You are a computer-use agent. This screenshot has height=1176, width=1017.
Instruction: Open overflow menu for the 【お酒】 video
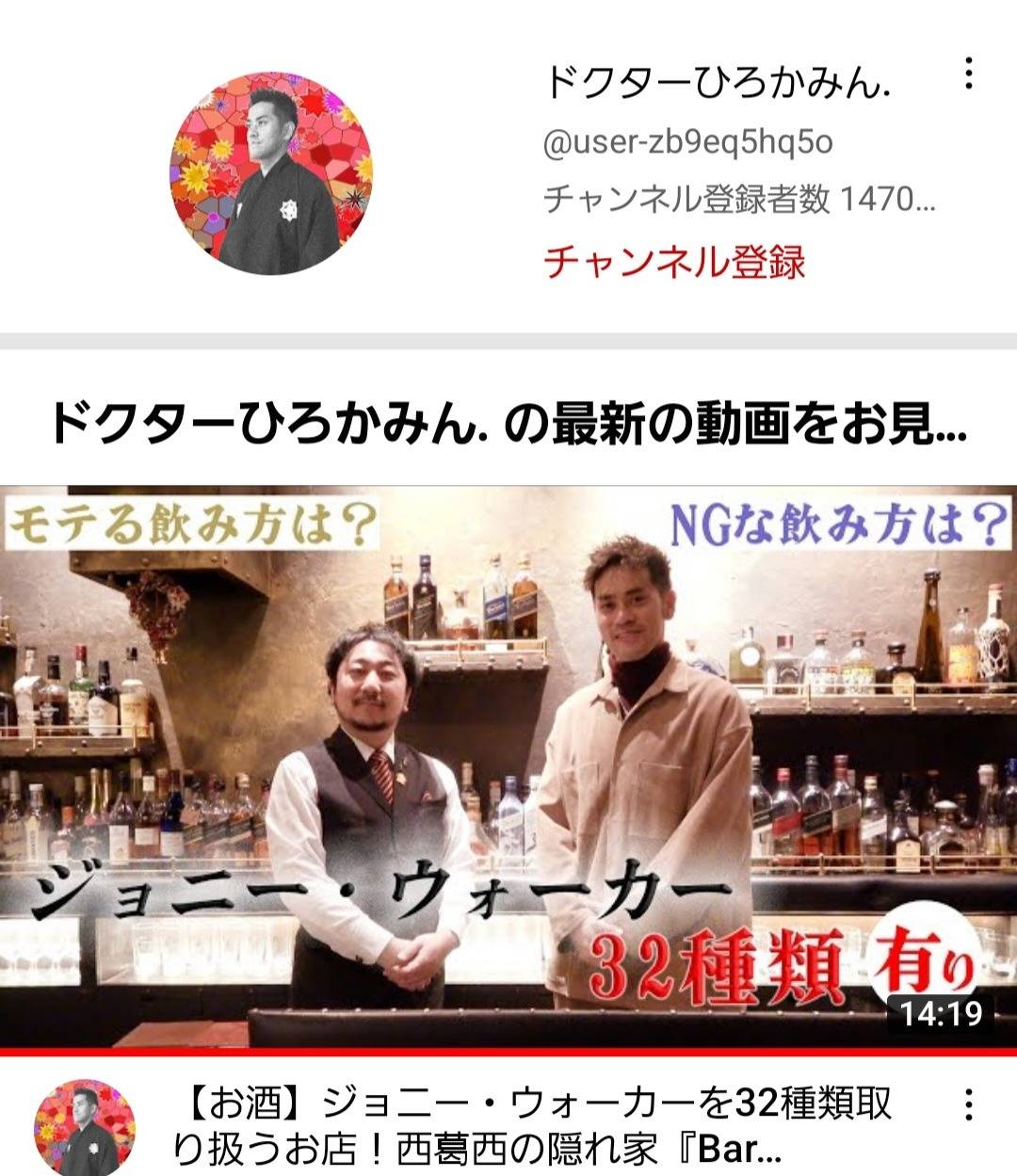coord(968,1104)
